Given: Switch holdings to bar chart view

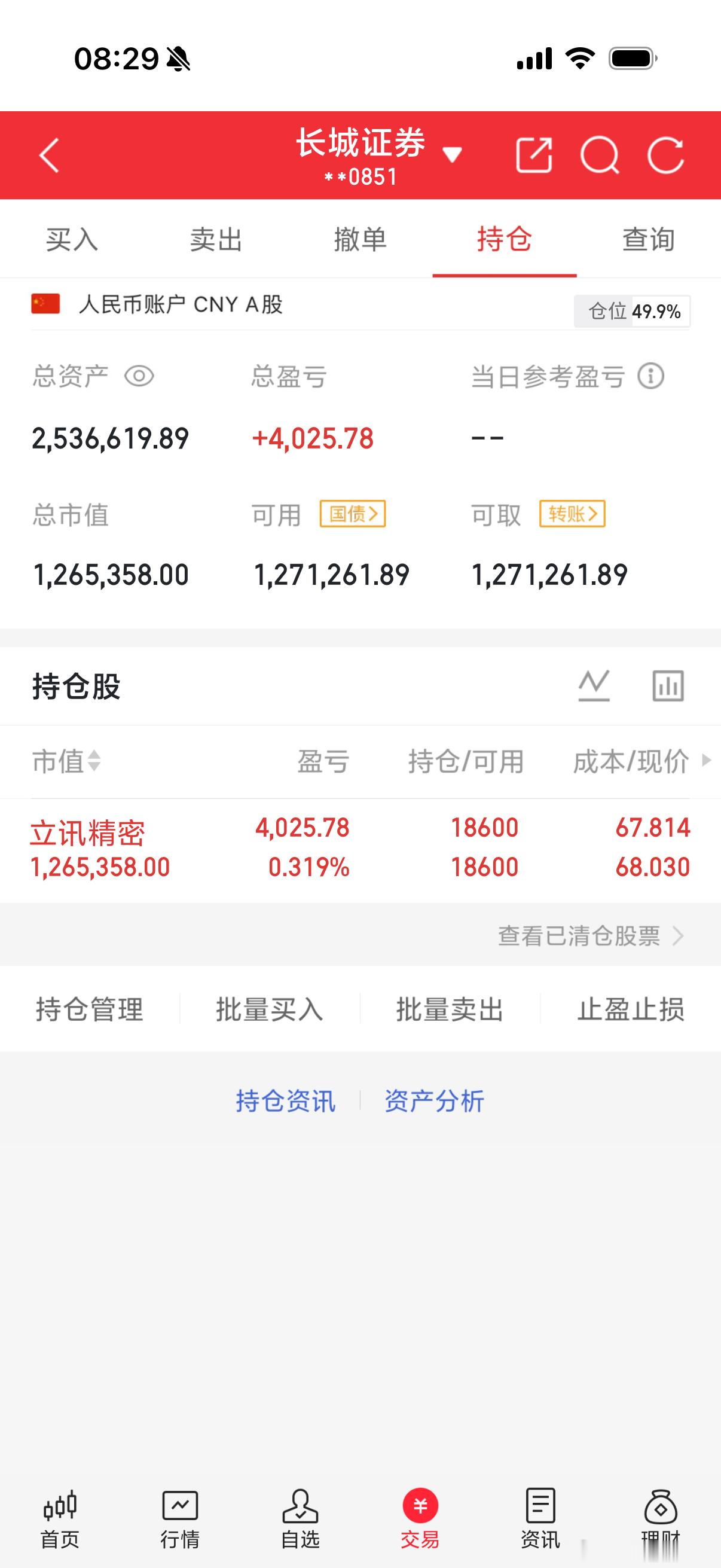Looking at the screenshot, I should (x=667, y=686).
